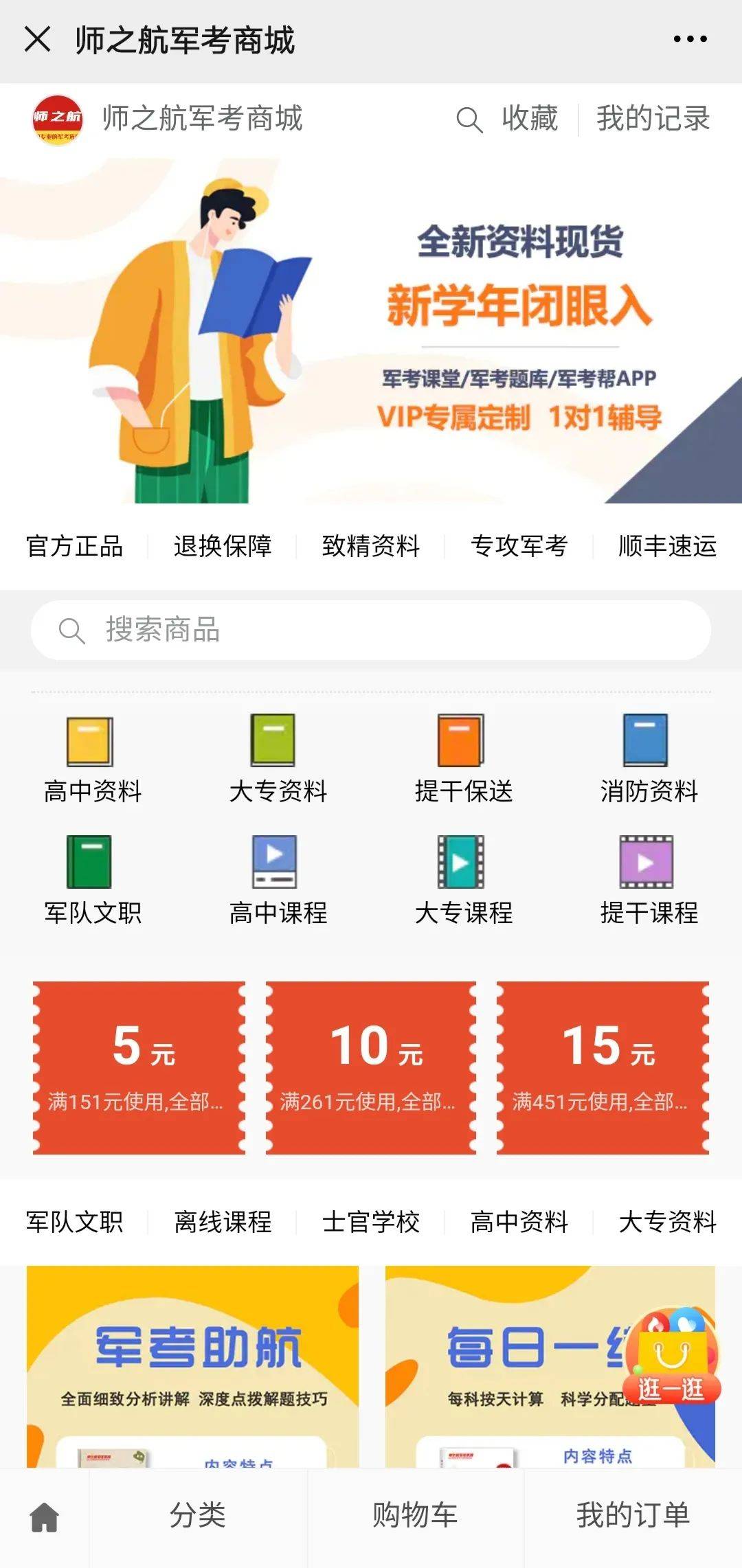
Task: Tap the magnifier icon beside 收藏
Action: (x=469, y=120)
